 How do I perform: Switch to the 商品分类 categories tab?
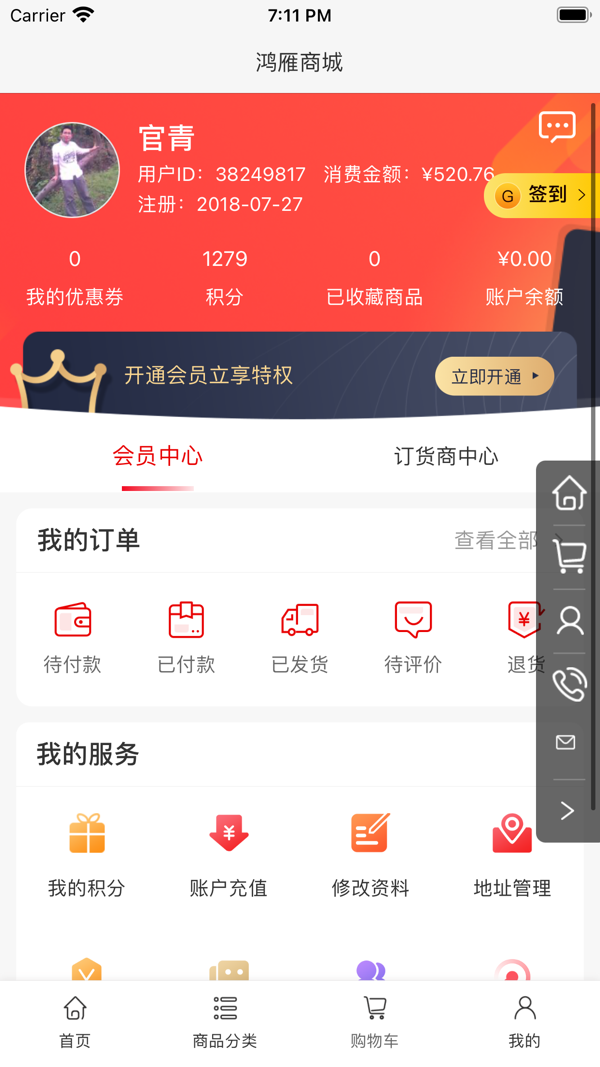click(x=225, y=1022)
